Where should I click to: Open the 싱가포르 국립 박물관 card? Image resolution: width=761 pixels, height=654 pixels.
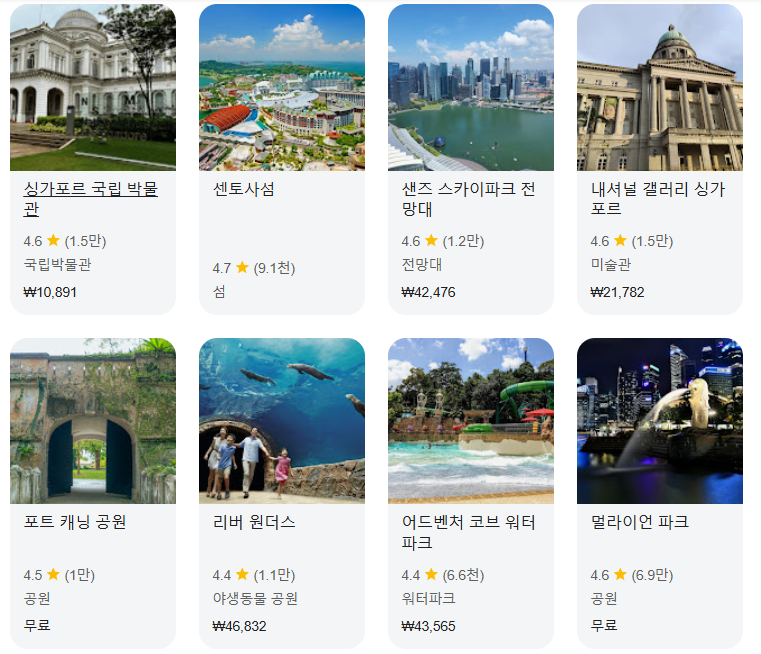[93, 160]
